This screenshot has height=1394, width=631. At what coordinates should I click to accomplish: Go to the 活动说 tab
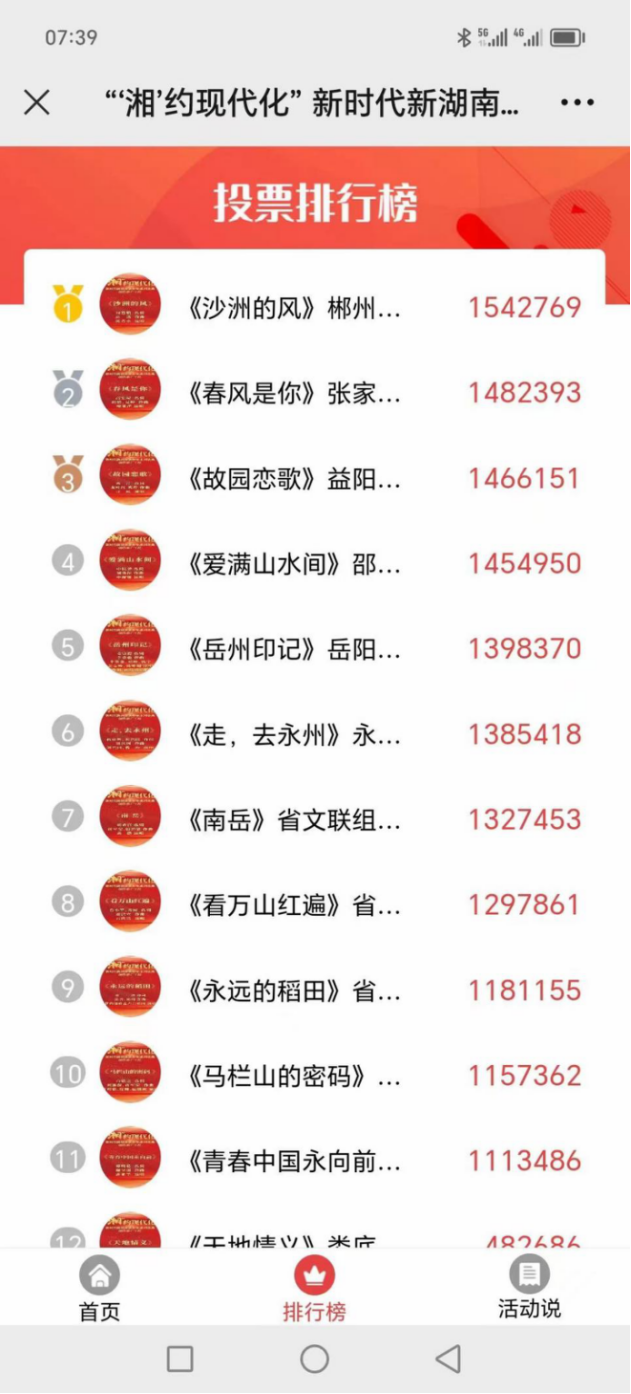[529, 1288]
